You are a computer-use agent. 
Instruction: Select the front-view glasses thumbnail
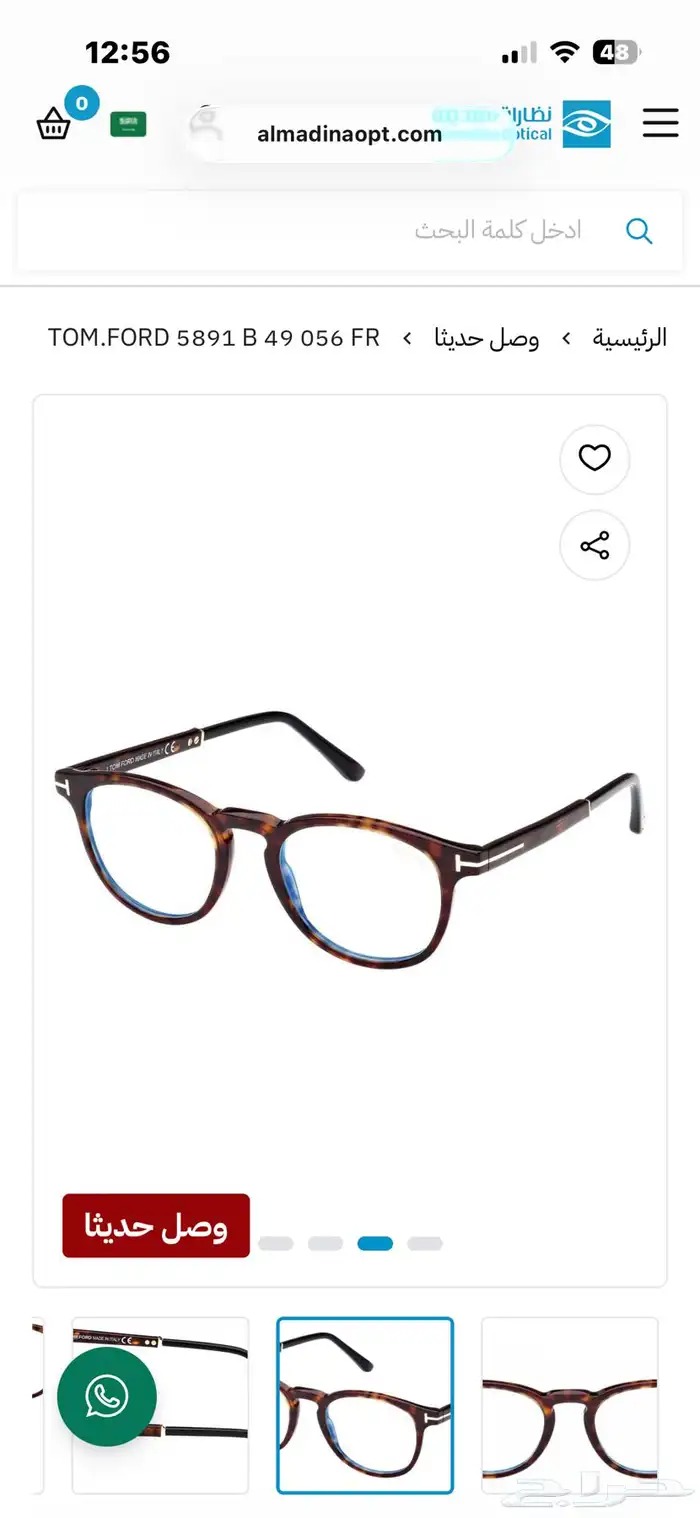click(569, 1404)
